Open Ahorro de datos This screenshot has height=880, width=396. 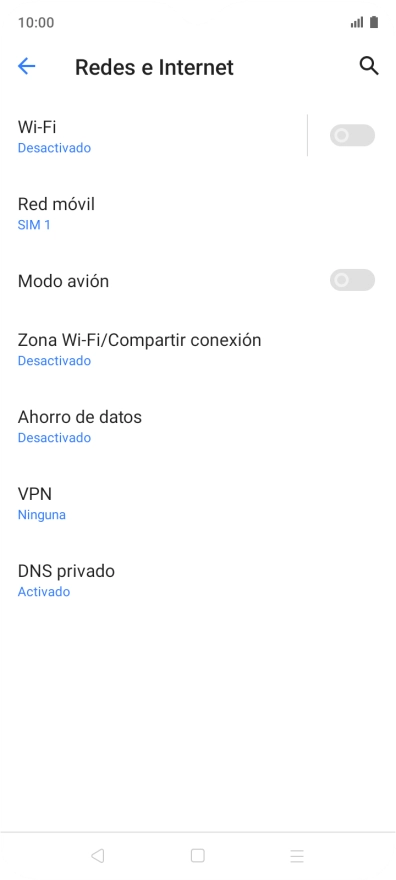(x=198, y=426)
